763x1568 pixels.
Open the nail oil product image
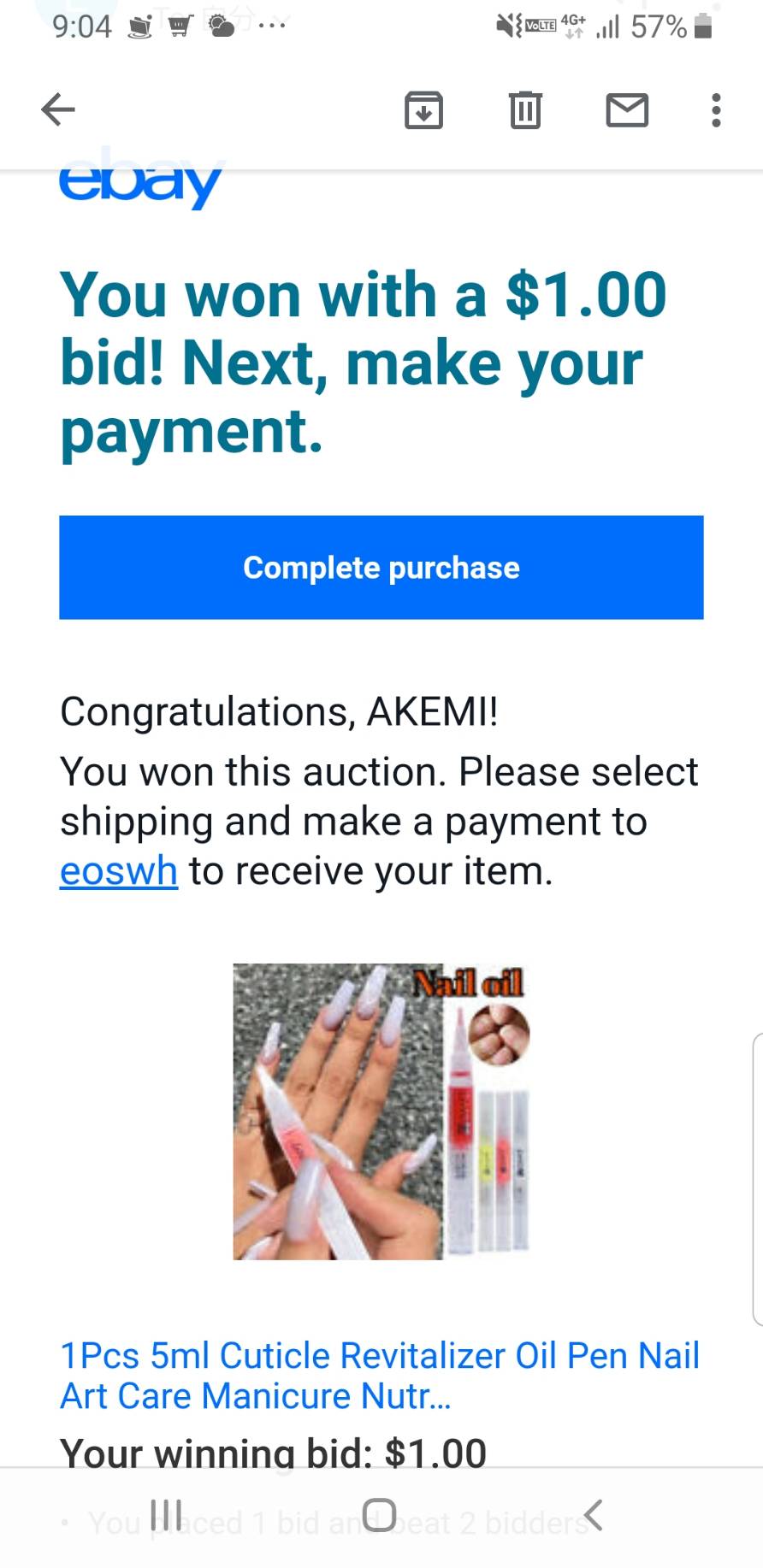pos(381,1111)
